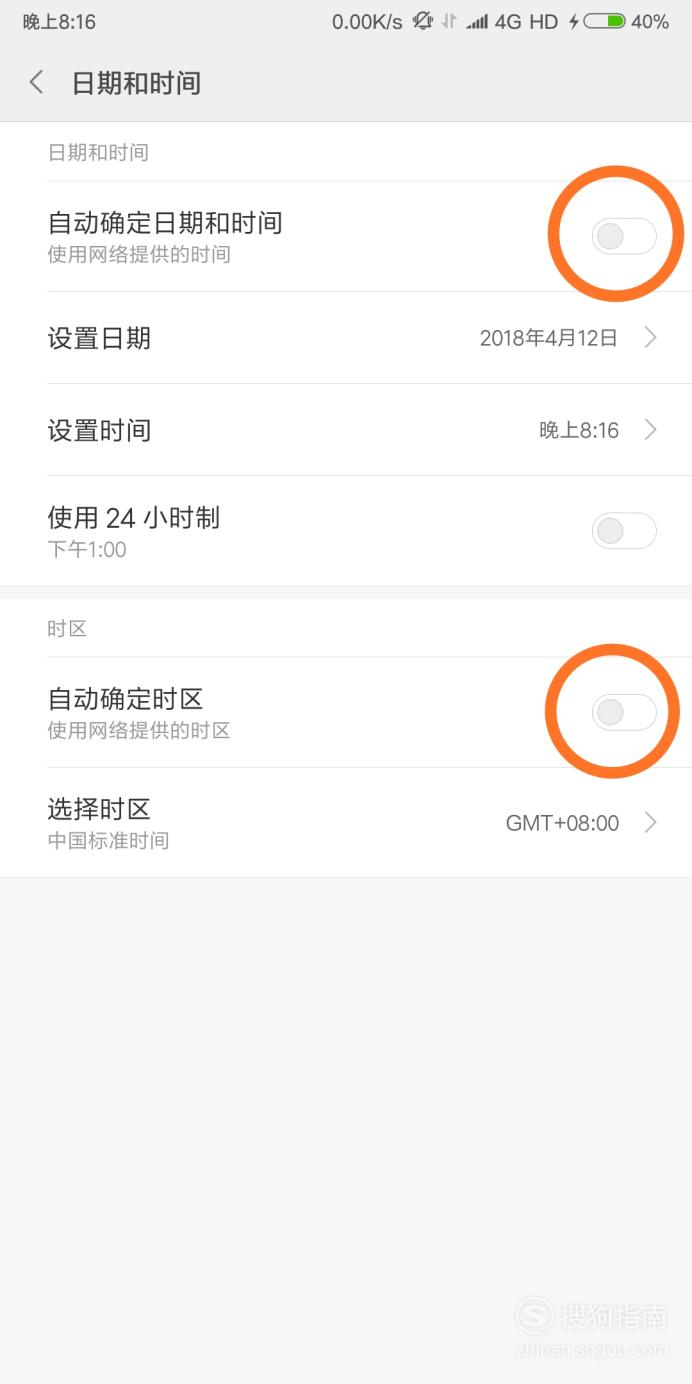Go back from 日期和时间 screen
The height and width of the screenshot is (1384, 692).
[x=37, y=82]
